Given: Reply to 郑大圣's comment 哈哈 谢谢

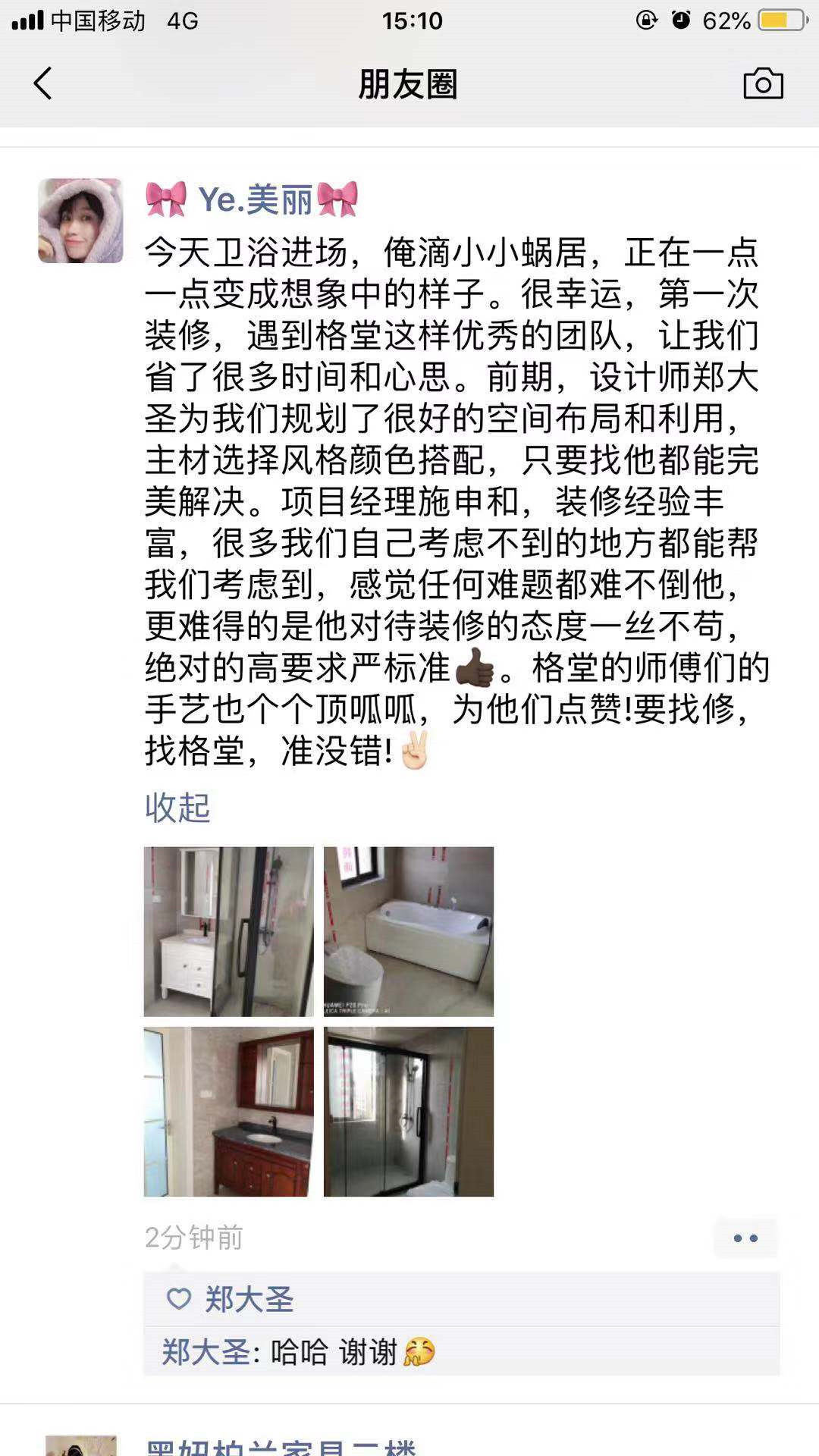Looking at the screenshot, I should (x=334, y=1352).
